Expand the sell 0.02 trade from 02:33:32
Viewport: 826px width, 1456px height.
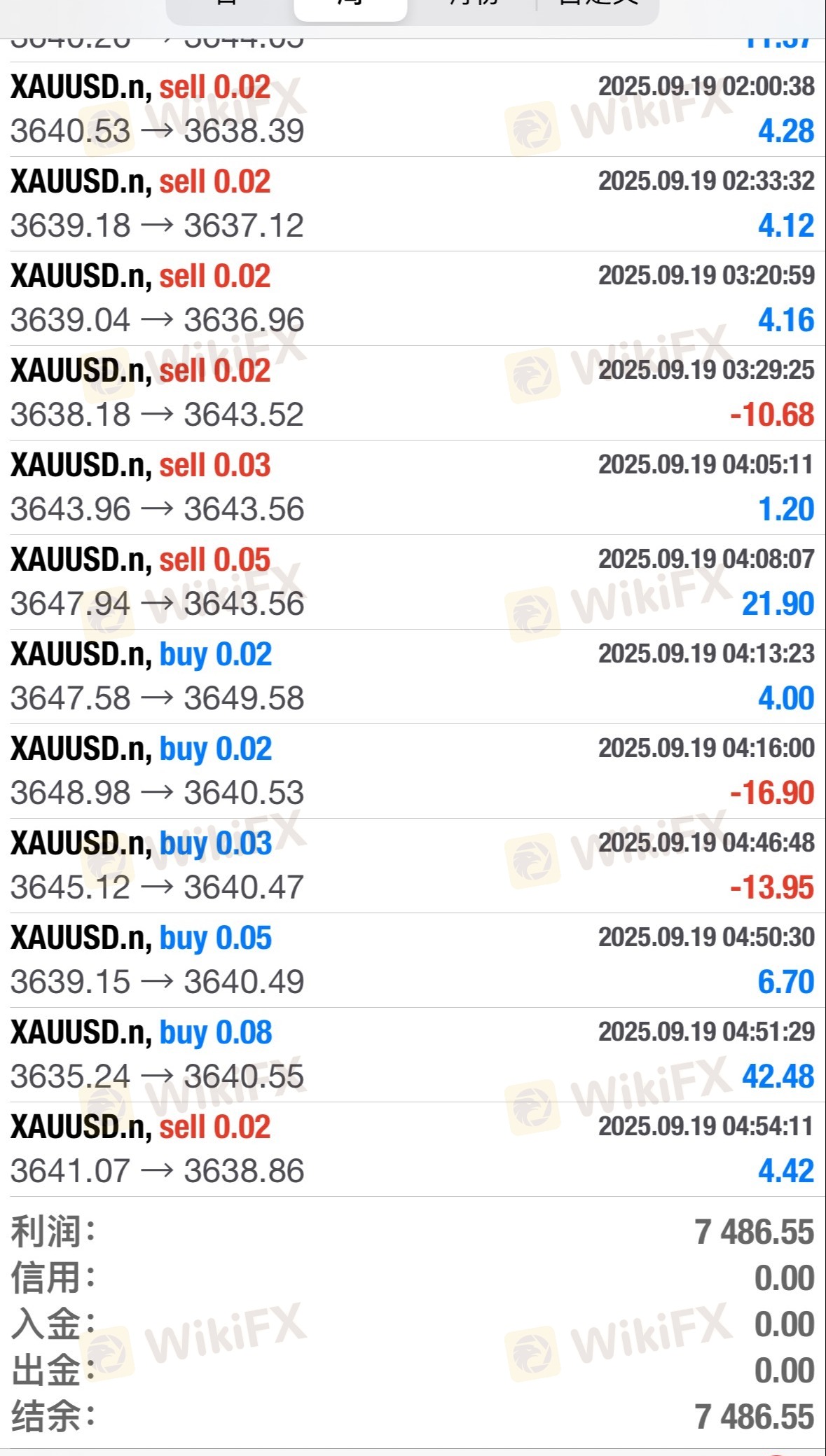(413, 204)
